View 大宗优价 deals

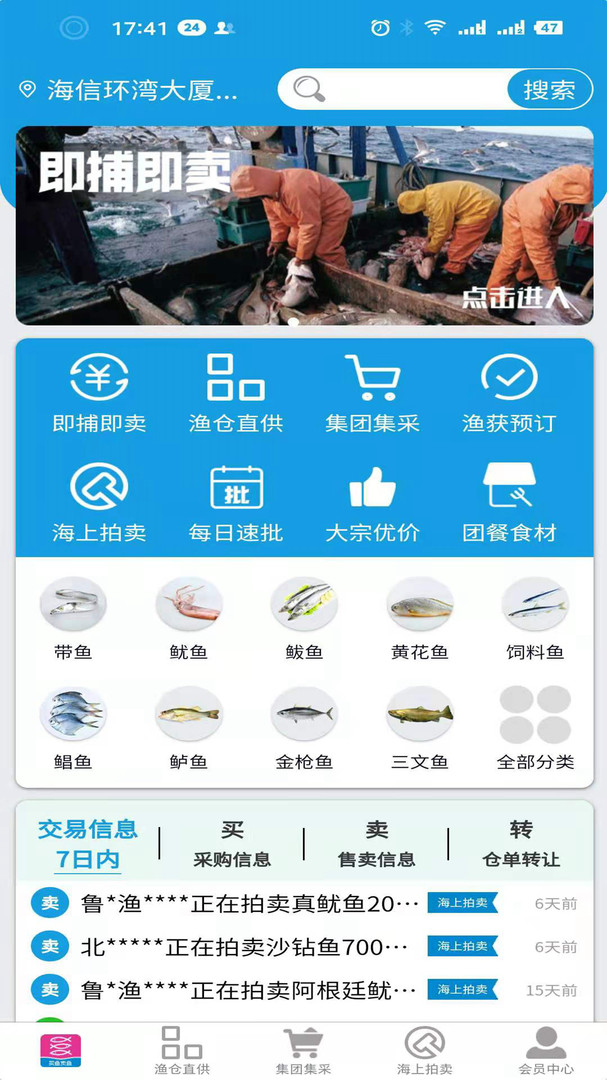pos(372,502)
